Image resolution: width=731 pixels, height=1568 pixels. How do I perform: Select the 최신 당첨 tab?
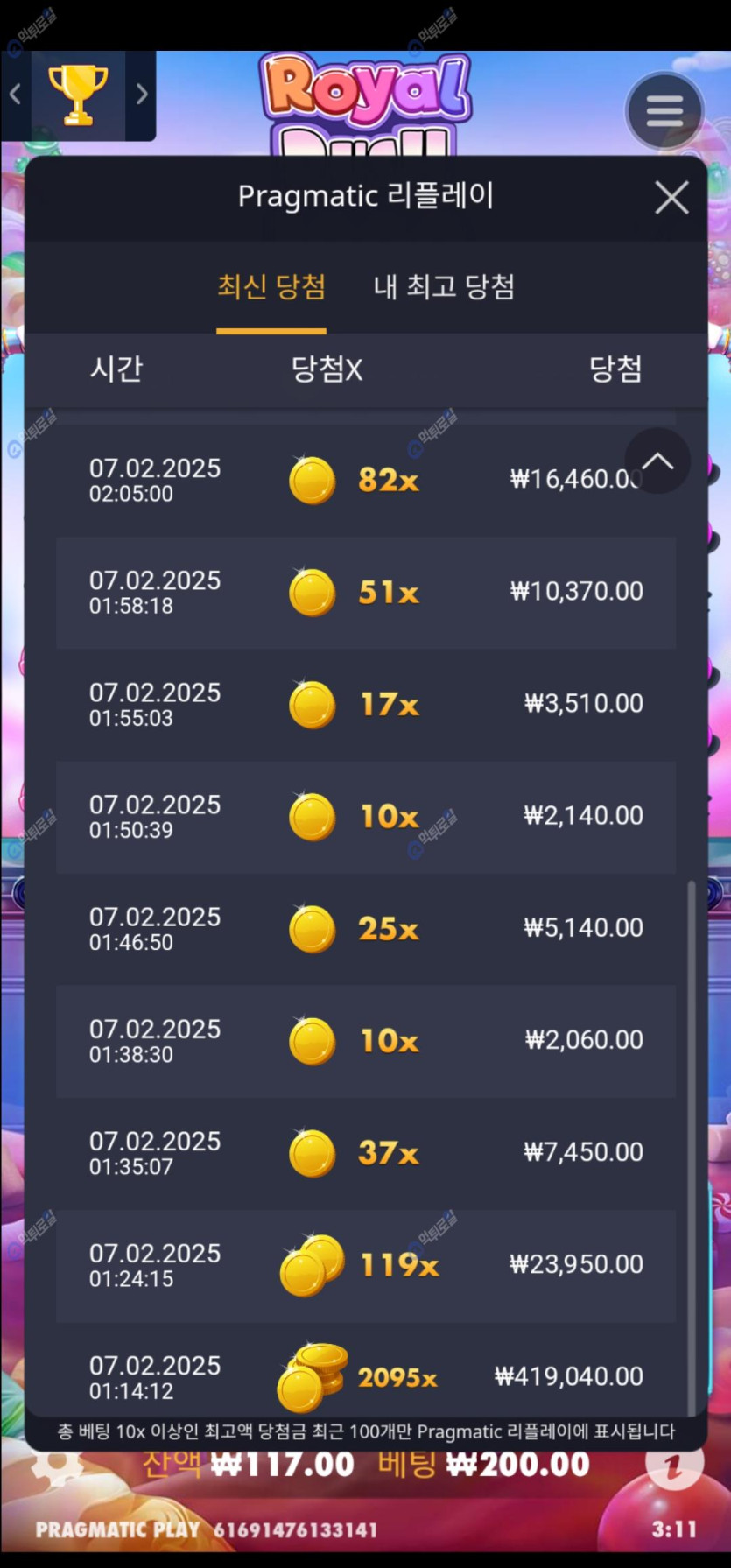click(x=271, y=287)
